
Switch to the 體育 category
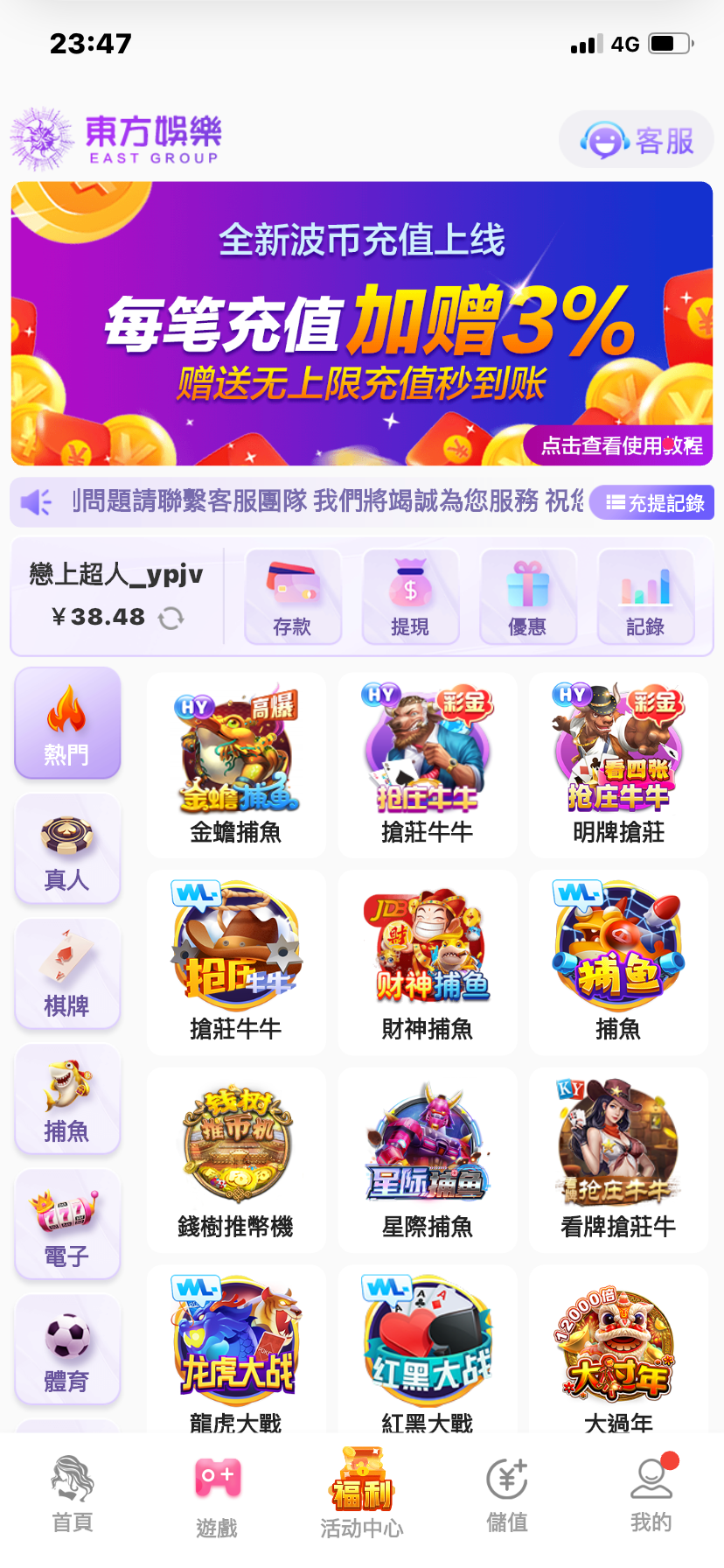67,1351
